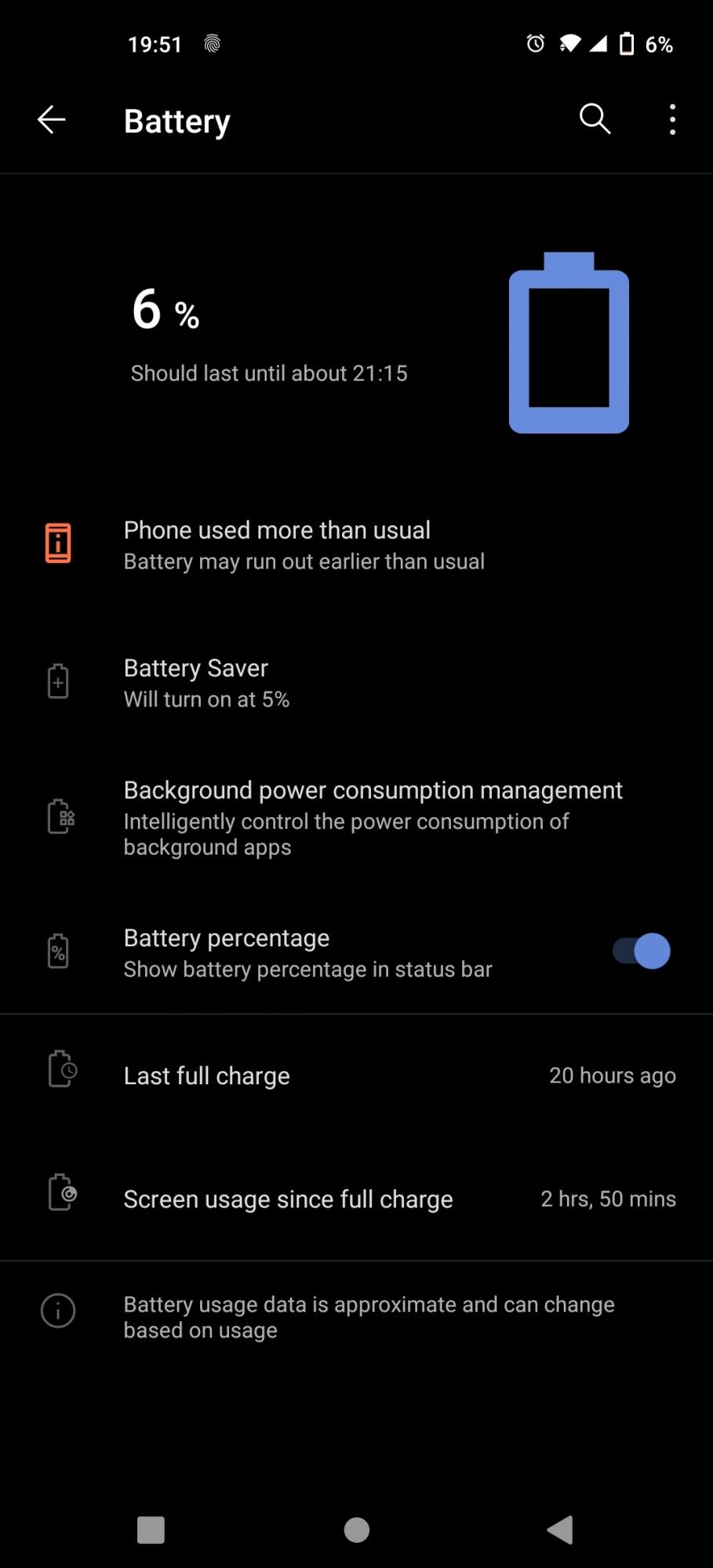Tap the navigation bar home button
Image resolution: width=713 pixels, height=1568 pixels.
coord(357,1529)
